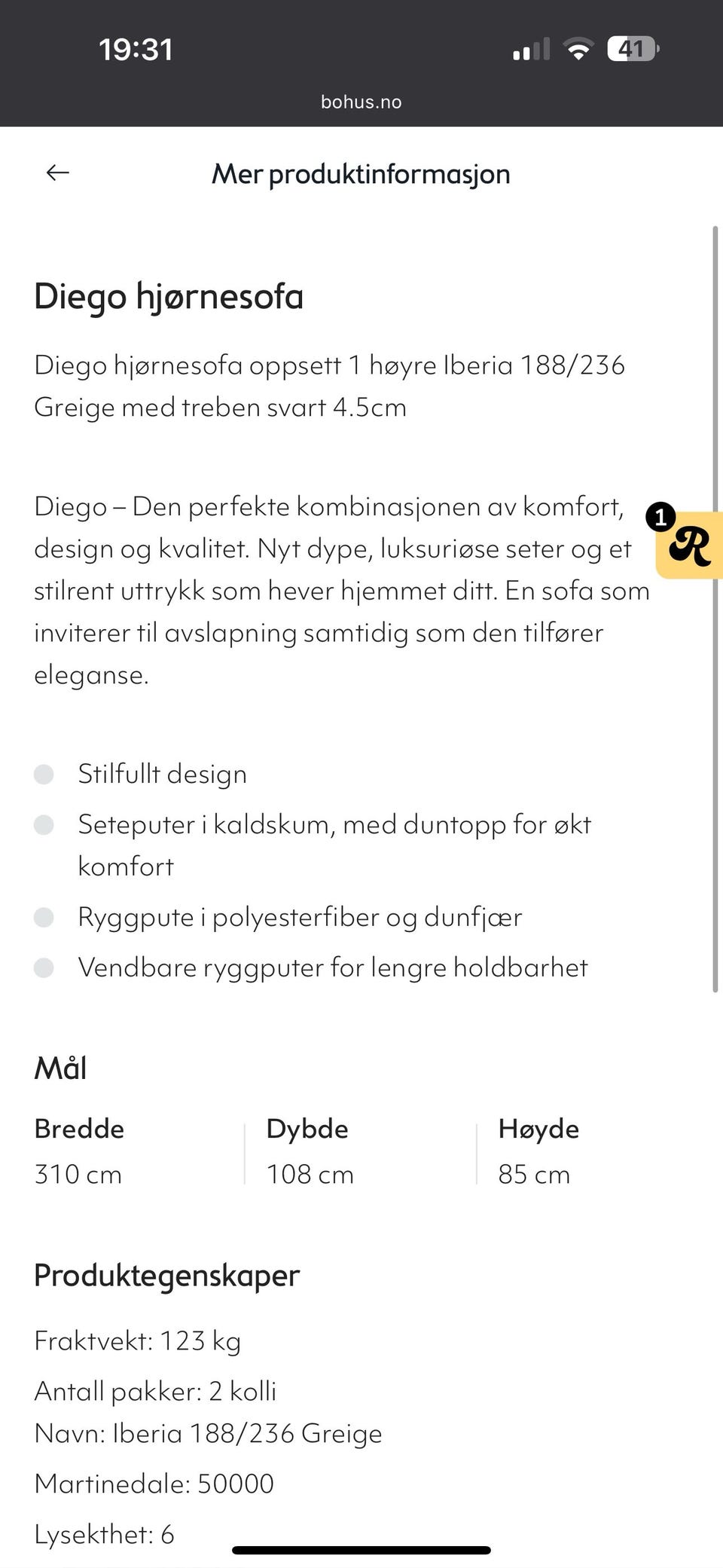The height and width of the screenshot is (1568, 723).
Task: Select the bullet next to Vendbare ryggputer
Action: point(44,967)
